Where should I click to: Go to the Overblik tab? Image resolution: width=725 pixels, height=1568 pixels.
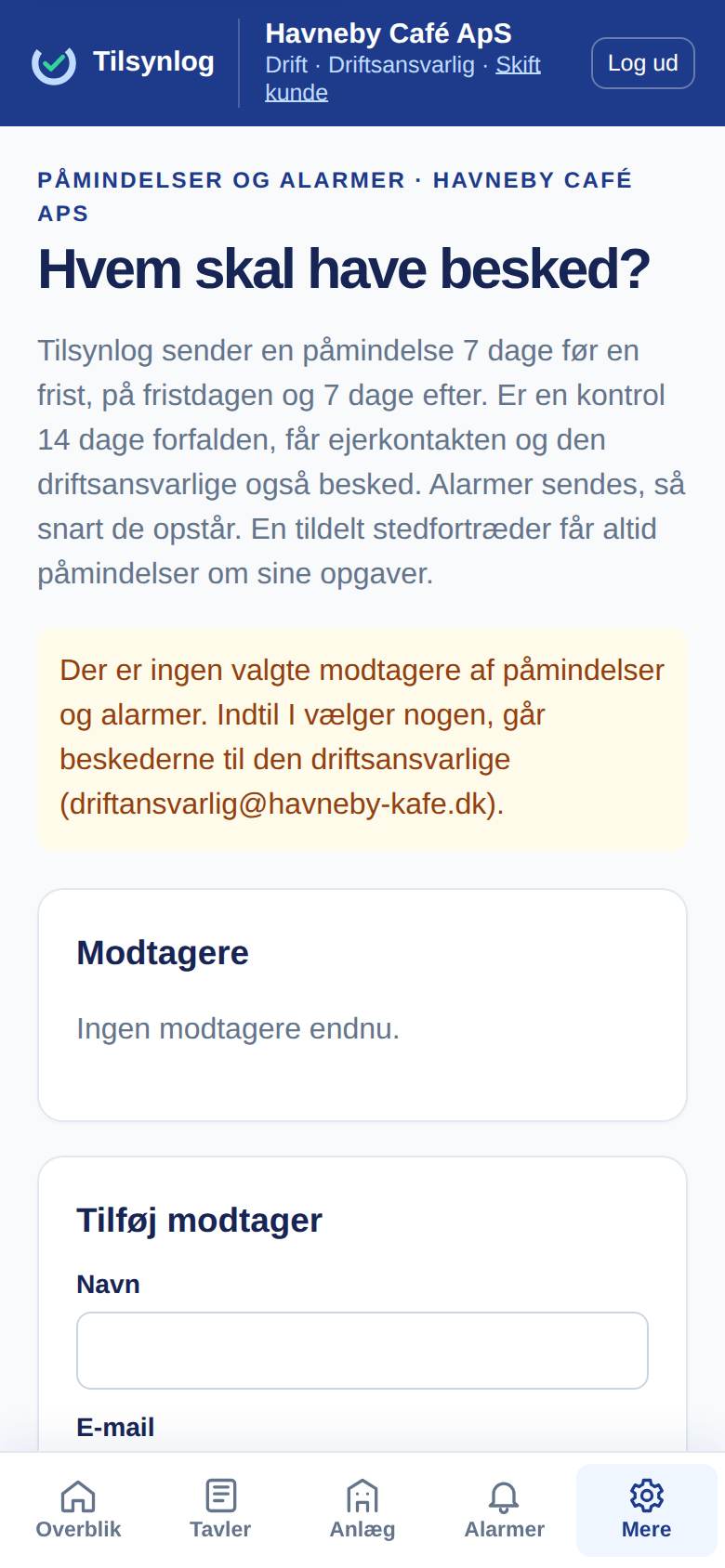pos(78,1510)
